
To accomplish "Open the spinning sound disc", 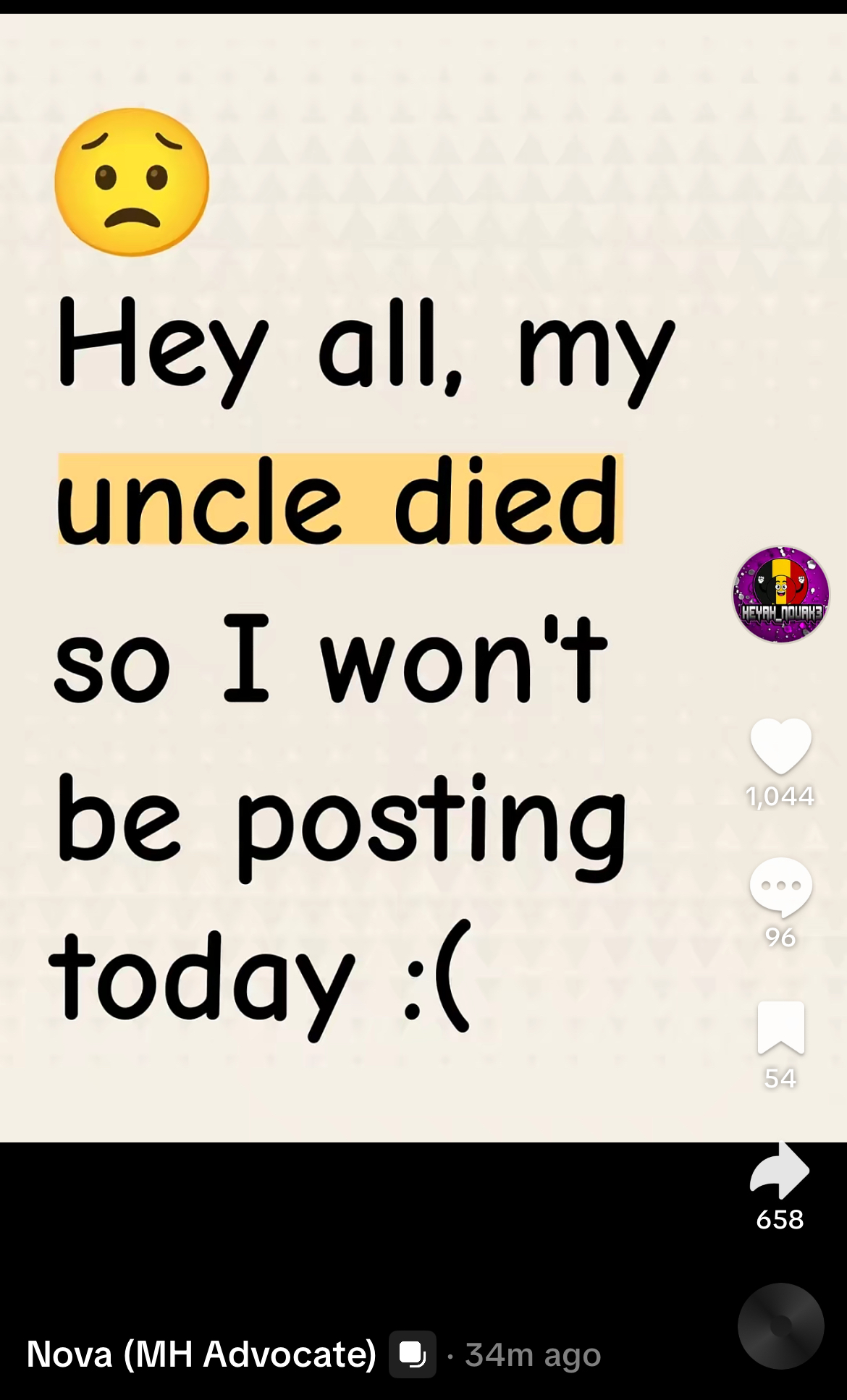I will pyautogui.click(x=780, y=1325).
